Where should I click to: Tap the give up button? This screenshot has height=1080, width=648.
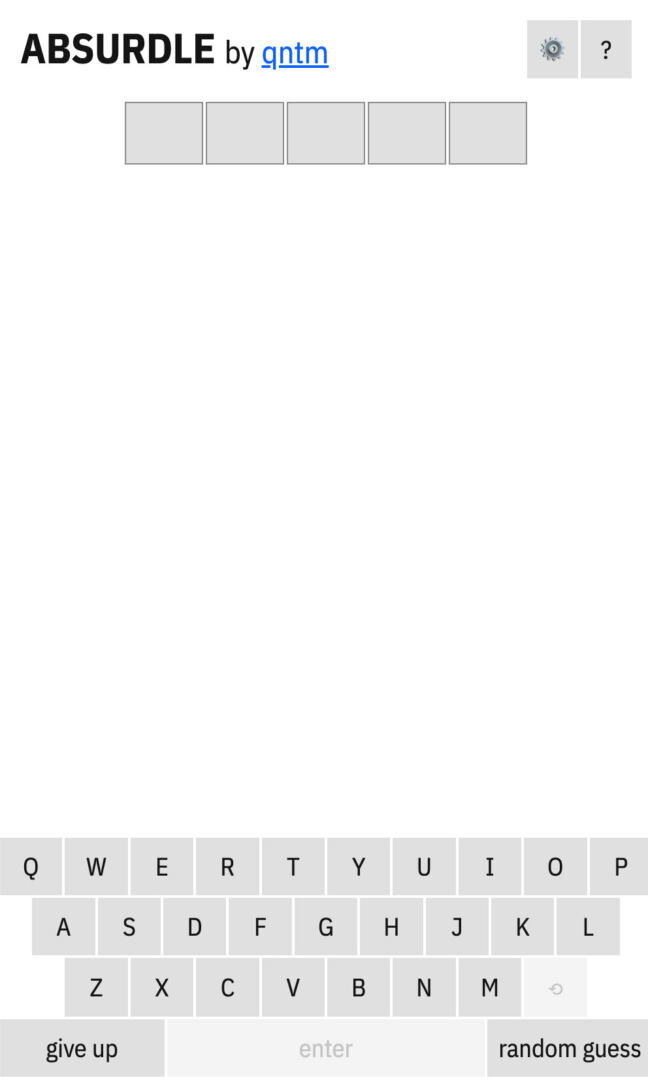pyautogui.click(x=82, y=1048)
